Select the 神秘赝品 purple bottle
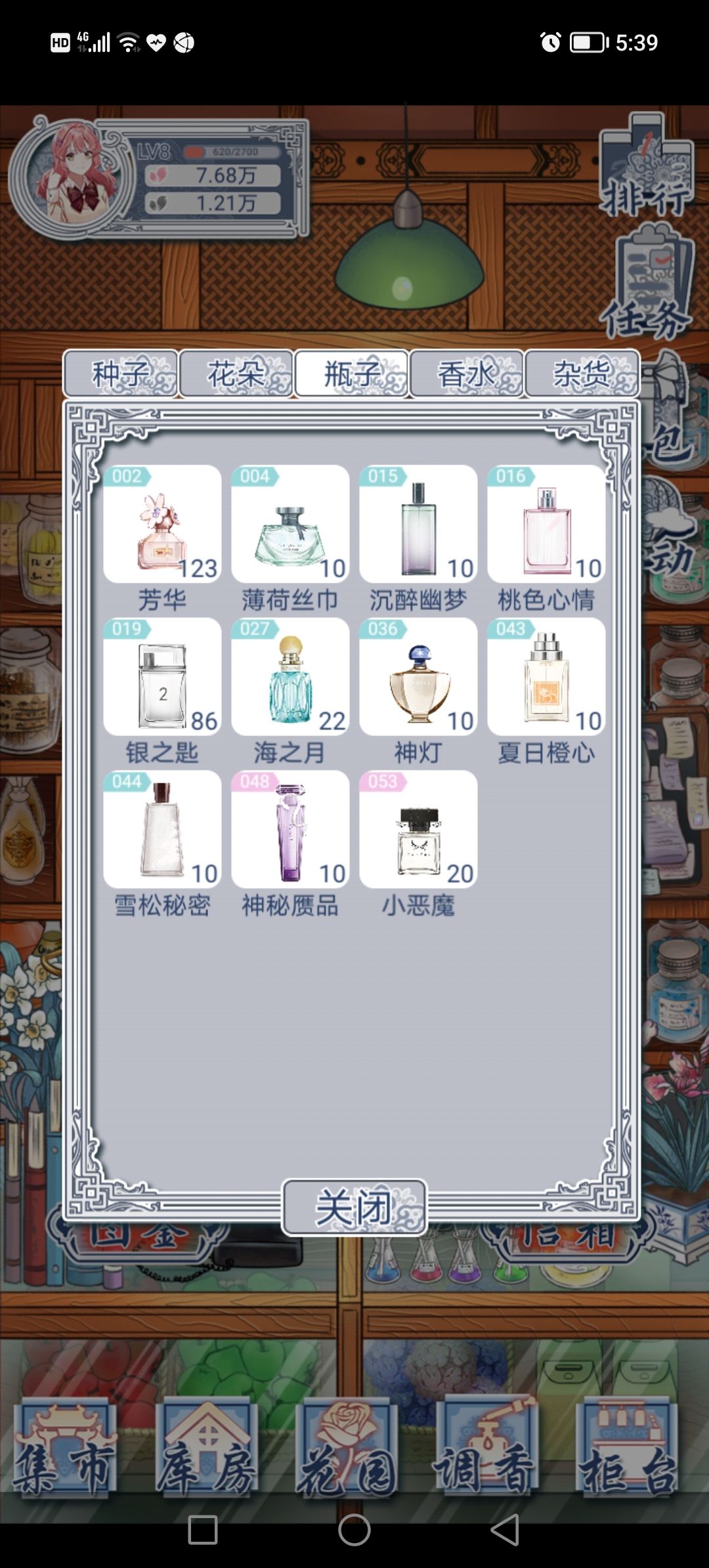This screenshot has width=709, height=1568. point(289,831)
